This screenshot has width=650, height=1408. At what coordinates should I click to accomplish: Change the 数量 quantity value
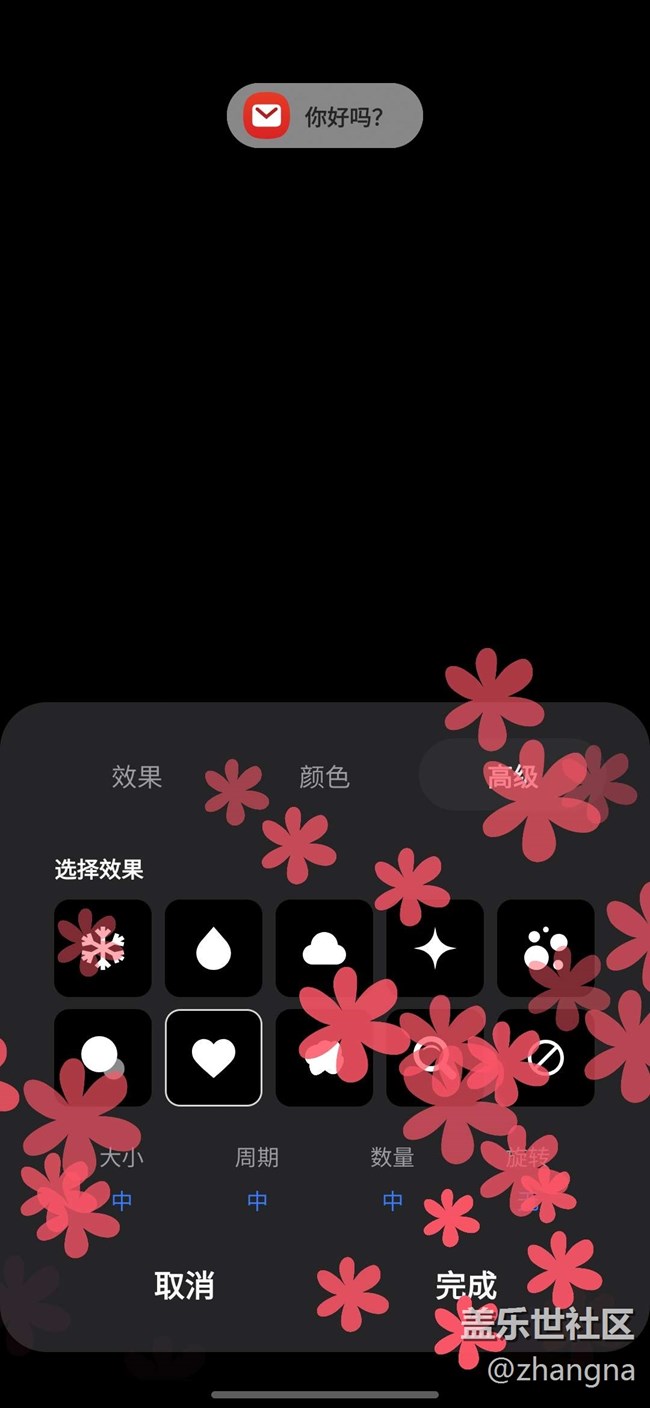pos(392,1200)
